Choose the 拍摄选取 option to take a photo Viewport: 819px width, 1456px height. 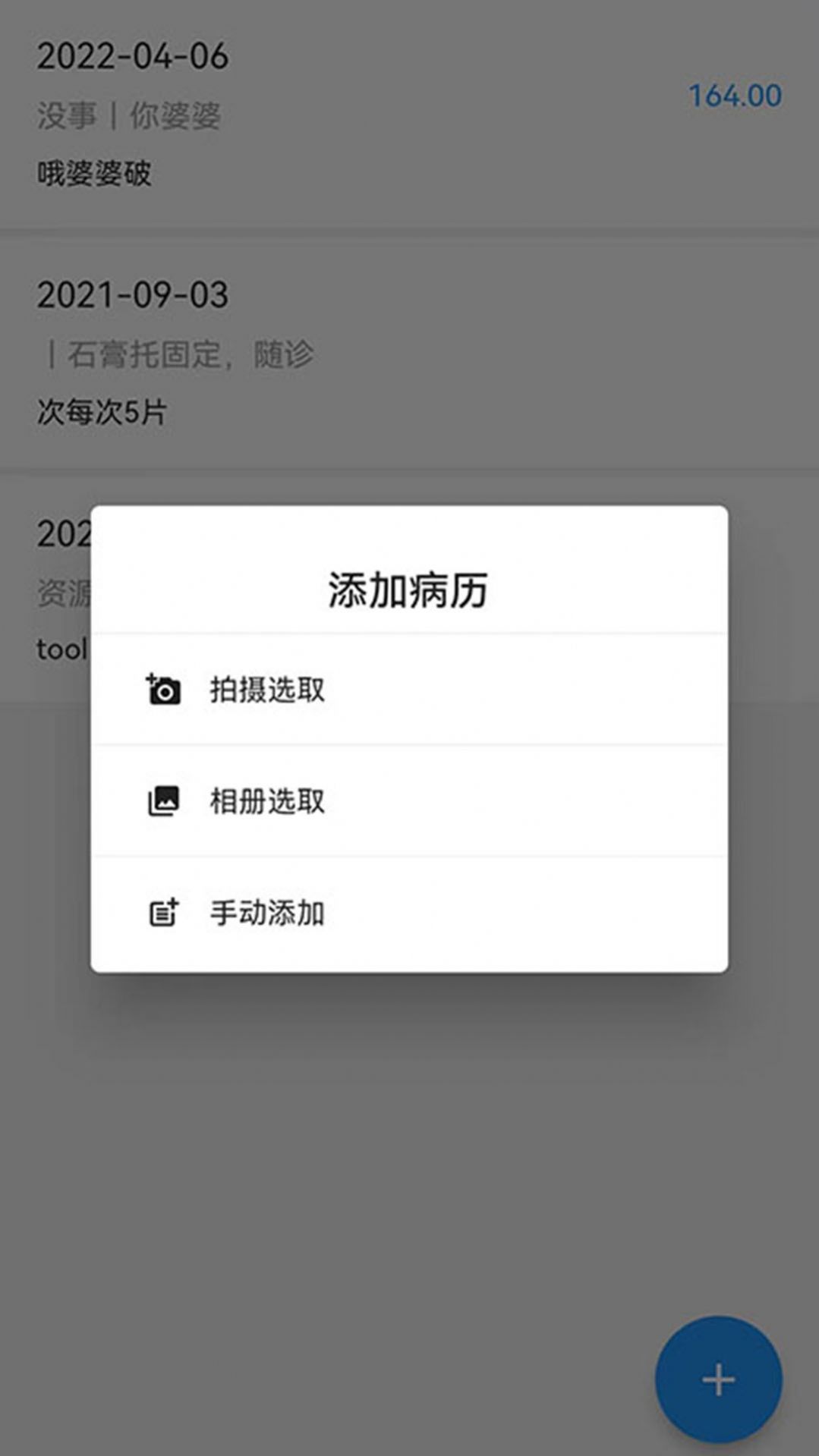[267, 689]
